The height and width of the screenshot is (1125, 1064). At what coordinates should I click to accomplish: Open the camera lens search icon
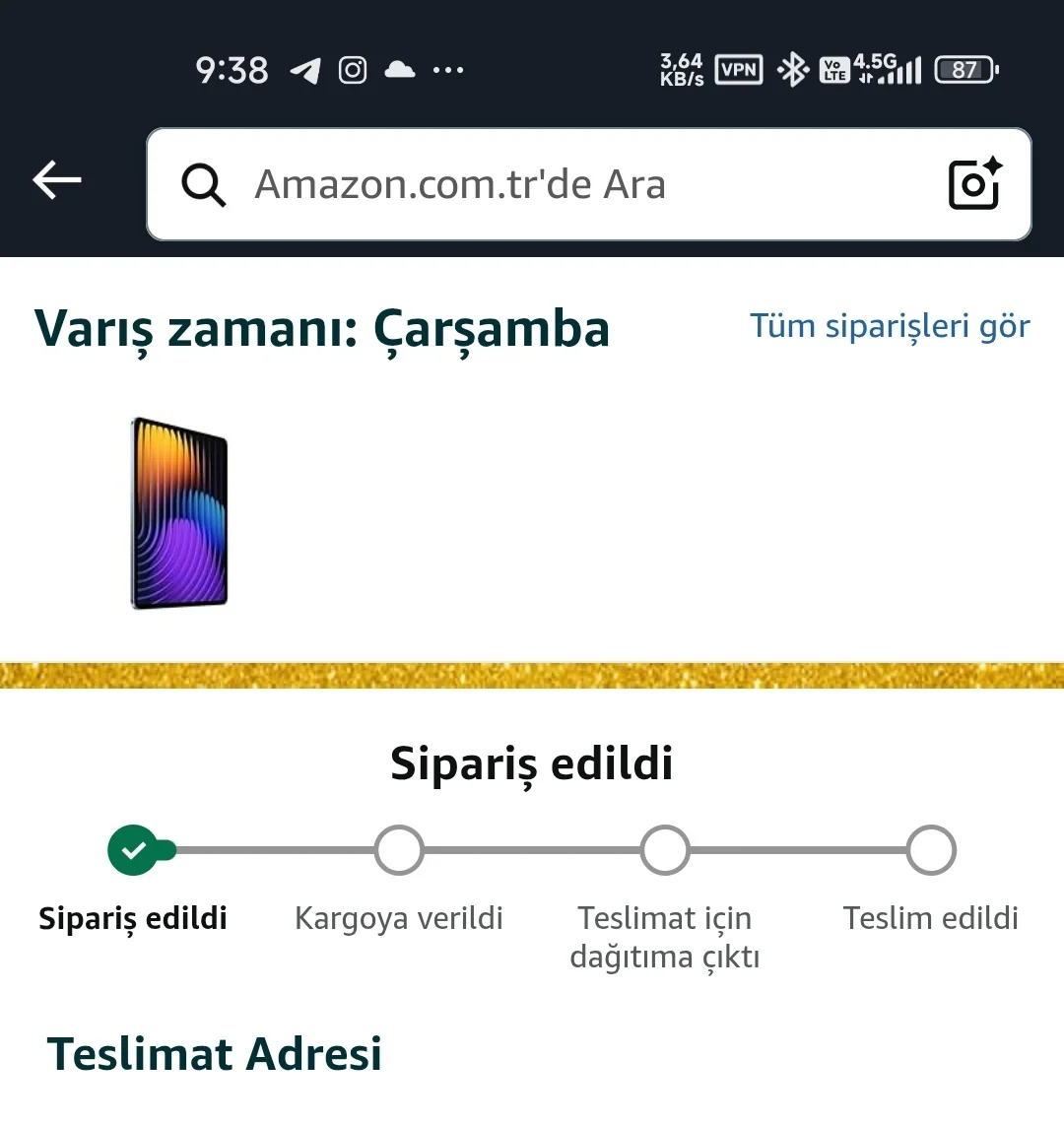tap(974, 183)
